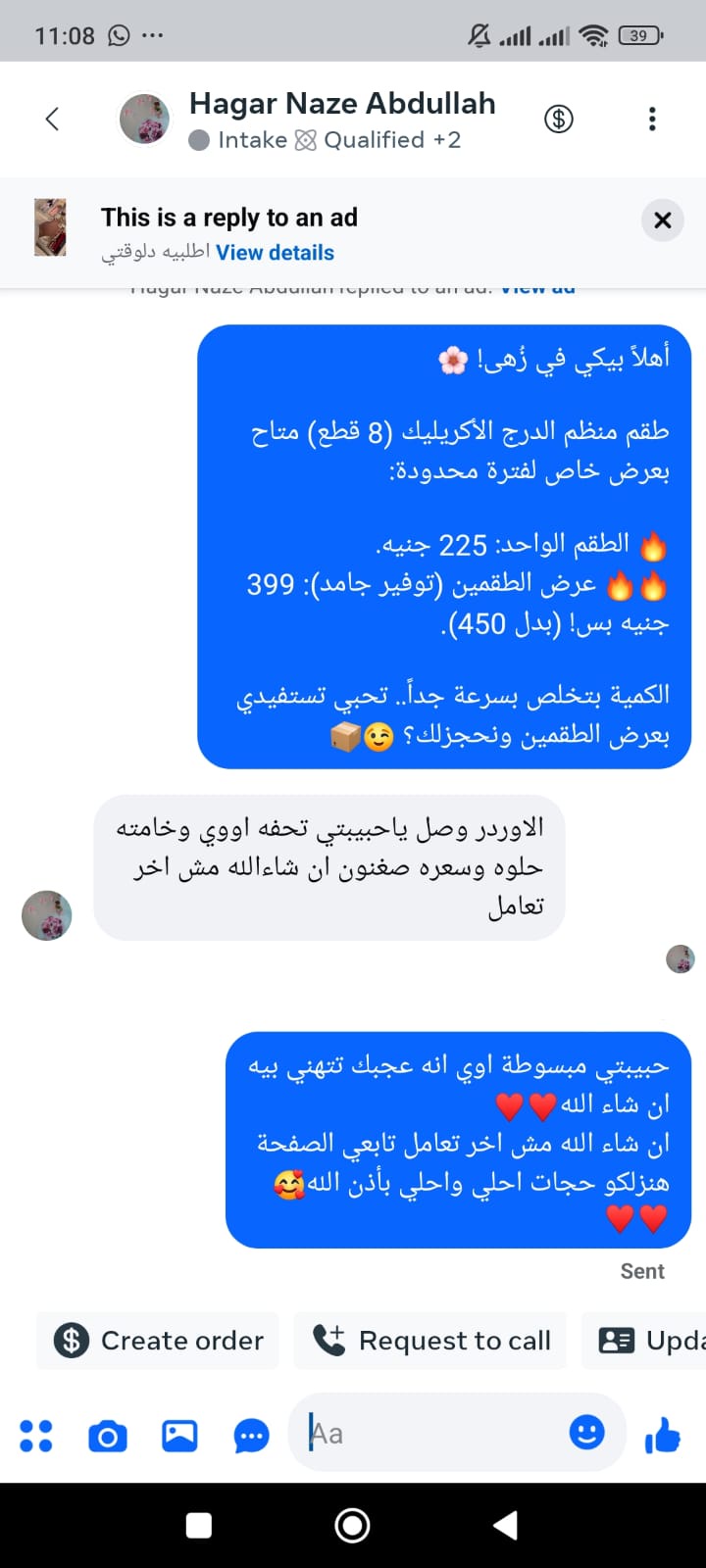Select Request to call
Viewport: 706px width, 1568px height.
430,1340
